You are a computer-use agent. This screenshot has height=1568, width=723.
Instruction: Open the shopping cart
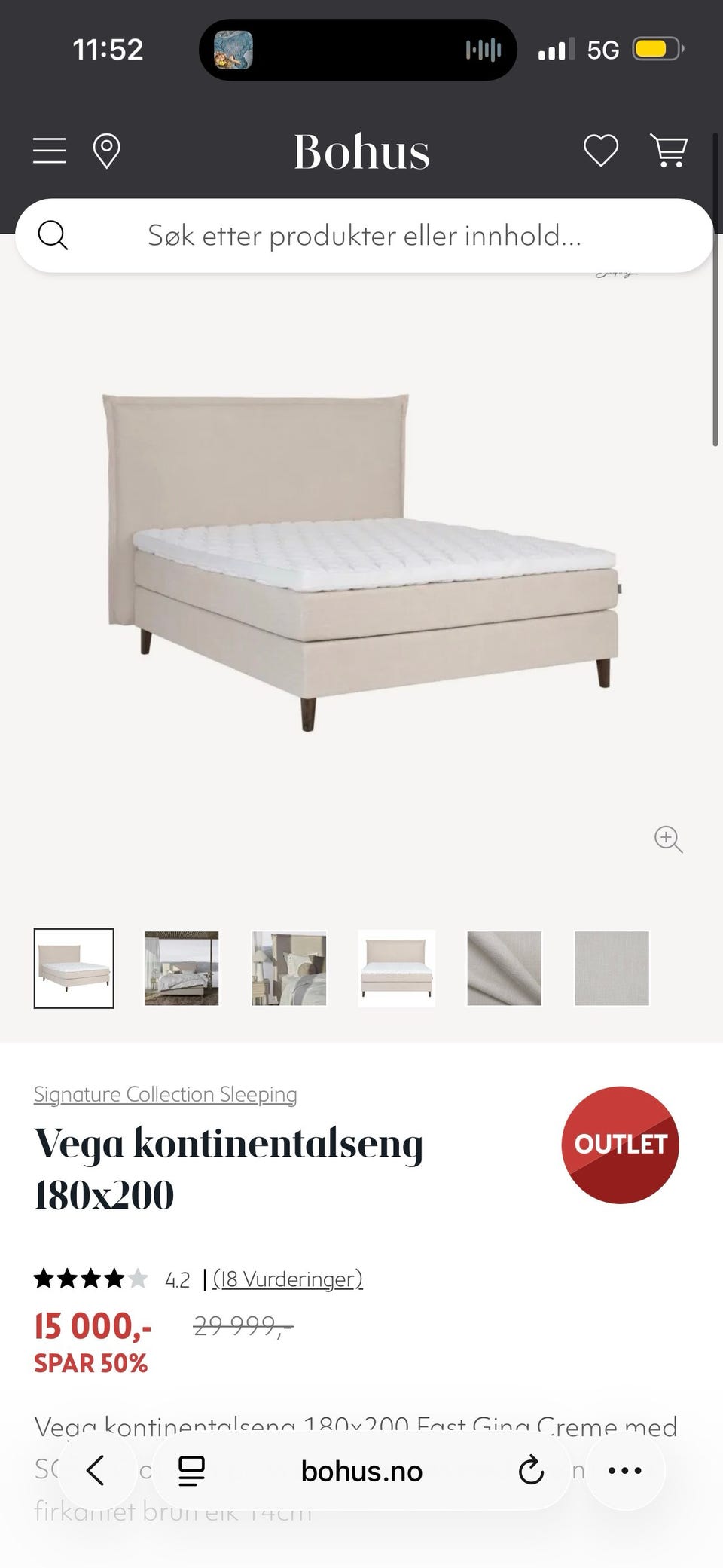click(x=669, y=151)
